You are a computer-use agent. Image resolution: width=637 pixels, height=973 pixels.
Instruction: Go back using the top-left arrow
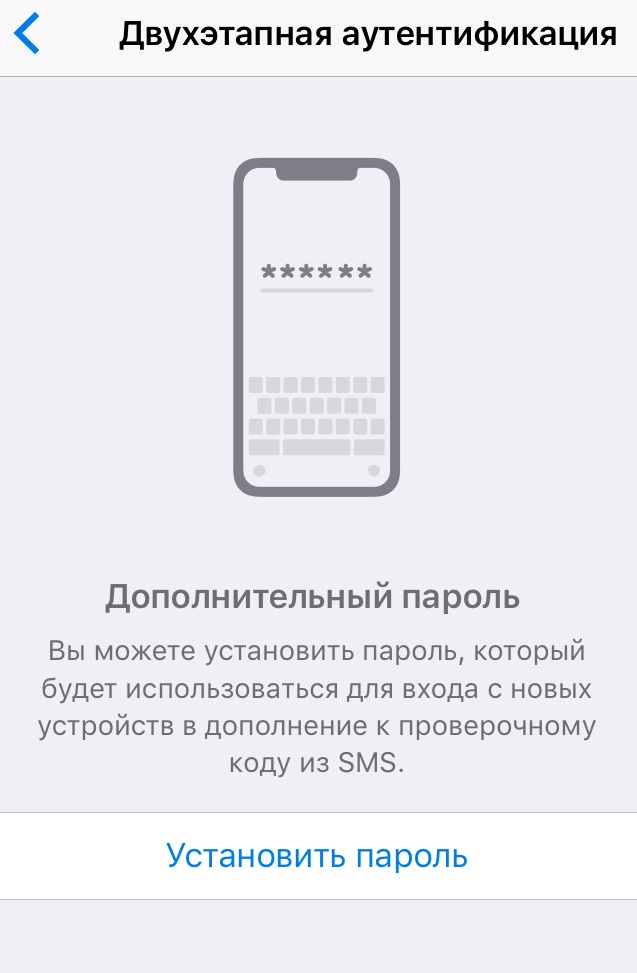pos(27,35)
